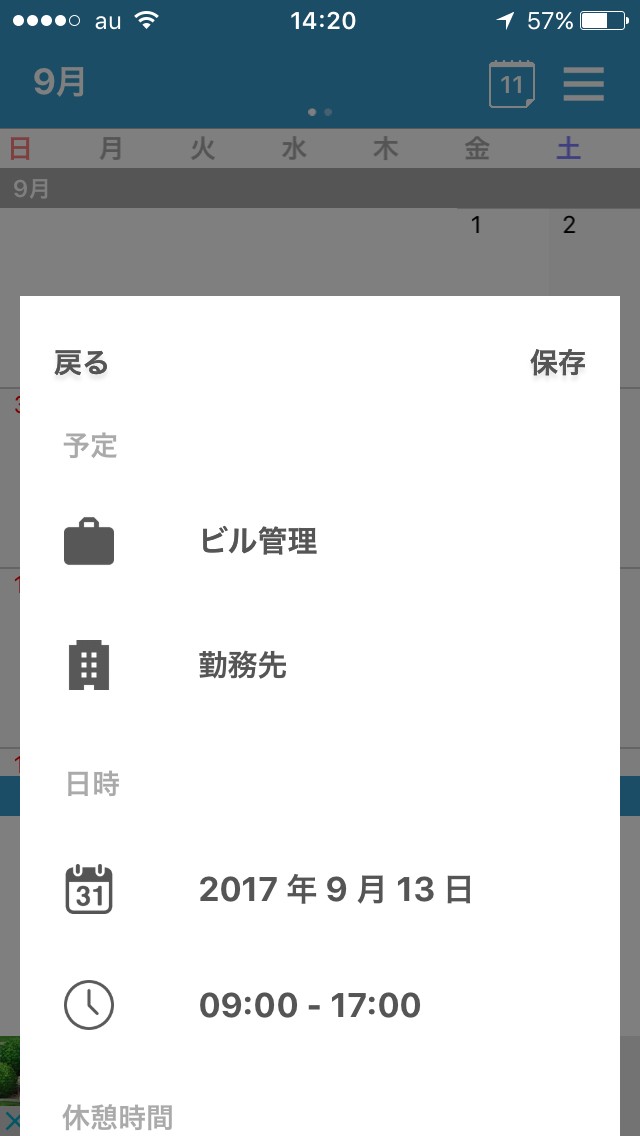This screenshot has height=1136, width=640.
Task: Open the hamburger menu
Action: pyautogui.click(x=583, y=84)
